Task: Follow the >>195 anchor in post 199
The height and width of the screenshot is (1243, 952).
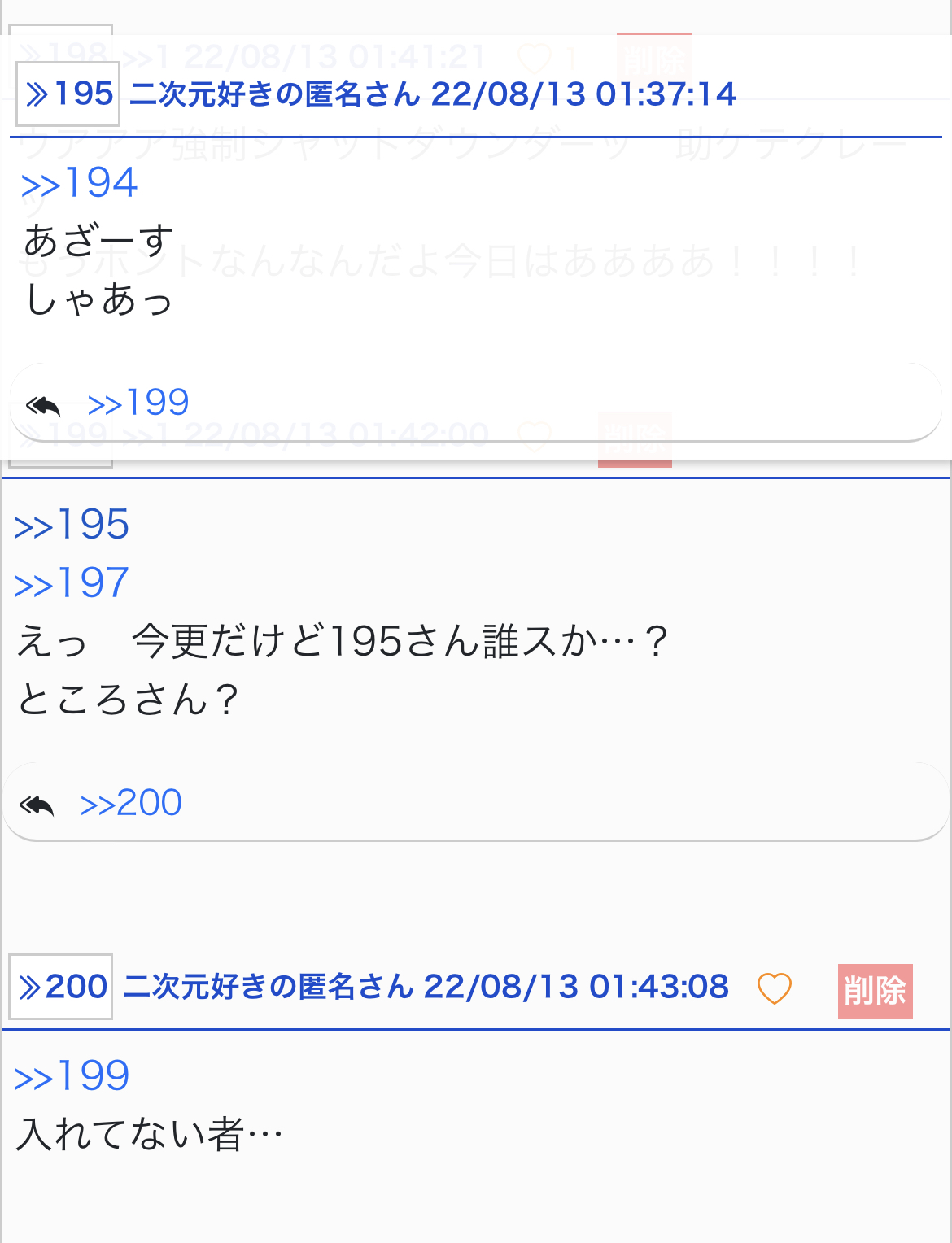Action: tap(72, 525)
